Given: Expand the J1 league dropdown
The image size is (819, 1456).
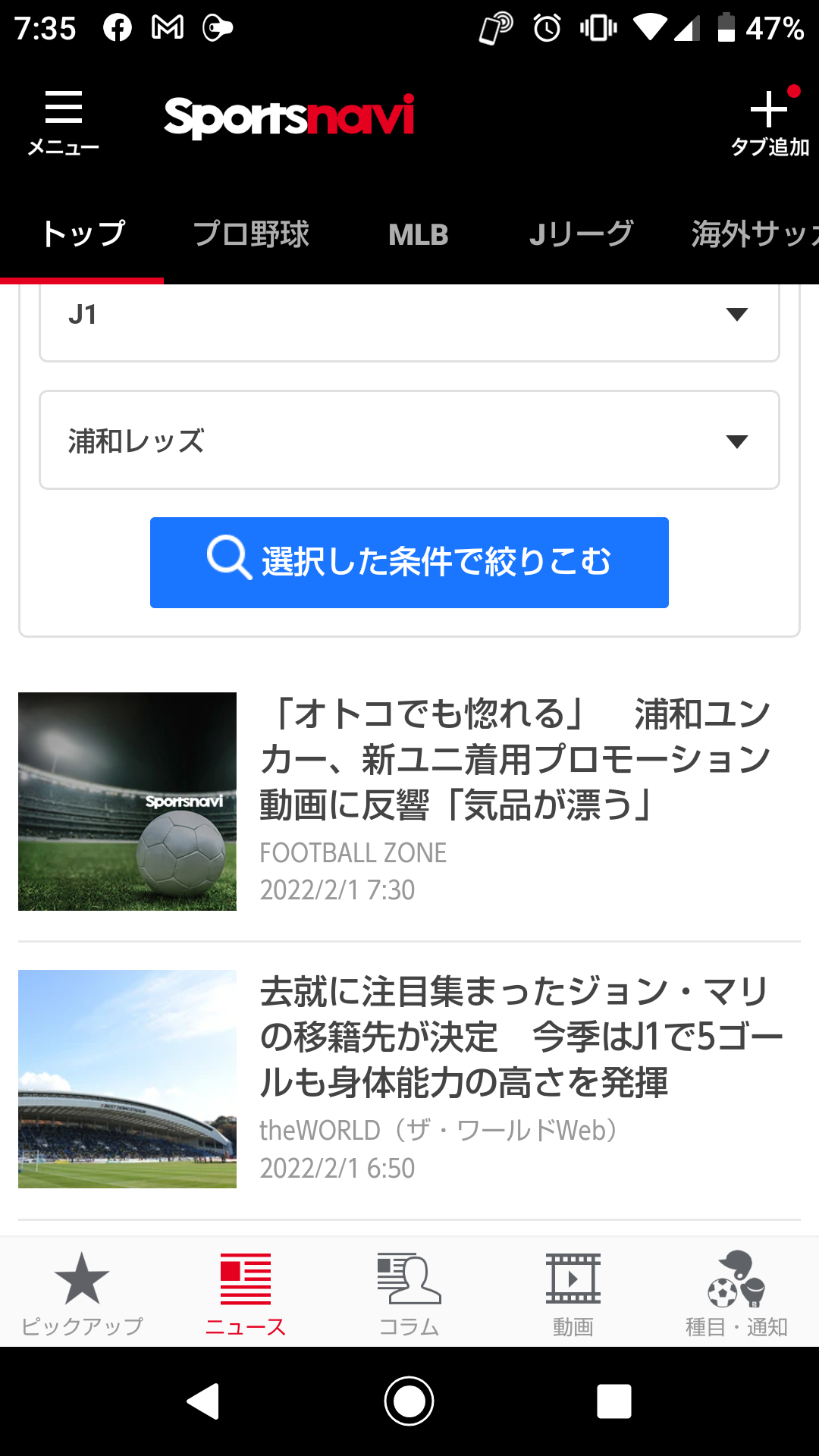Looking at the screenshot, I should coord(409,315).
